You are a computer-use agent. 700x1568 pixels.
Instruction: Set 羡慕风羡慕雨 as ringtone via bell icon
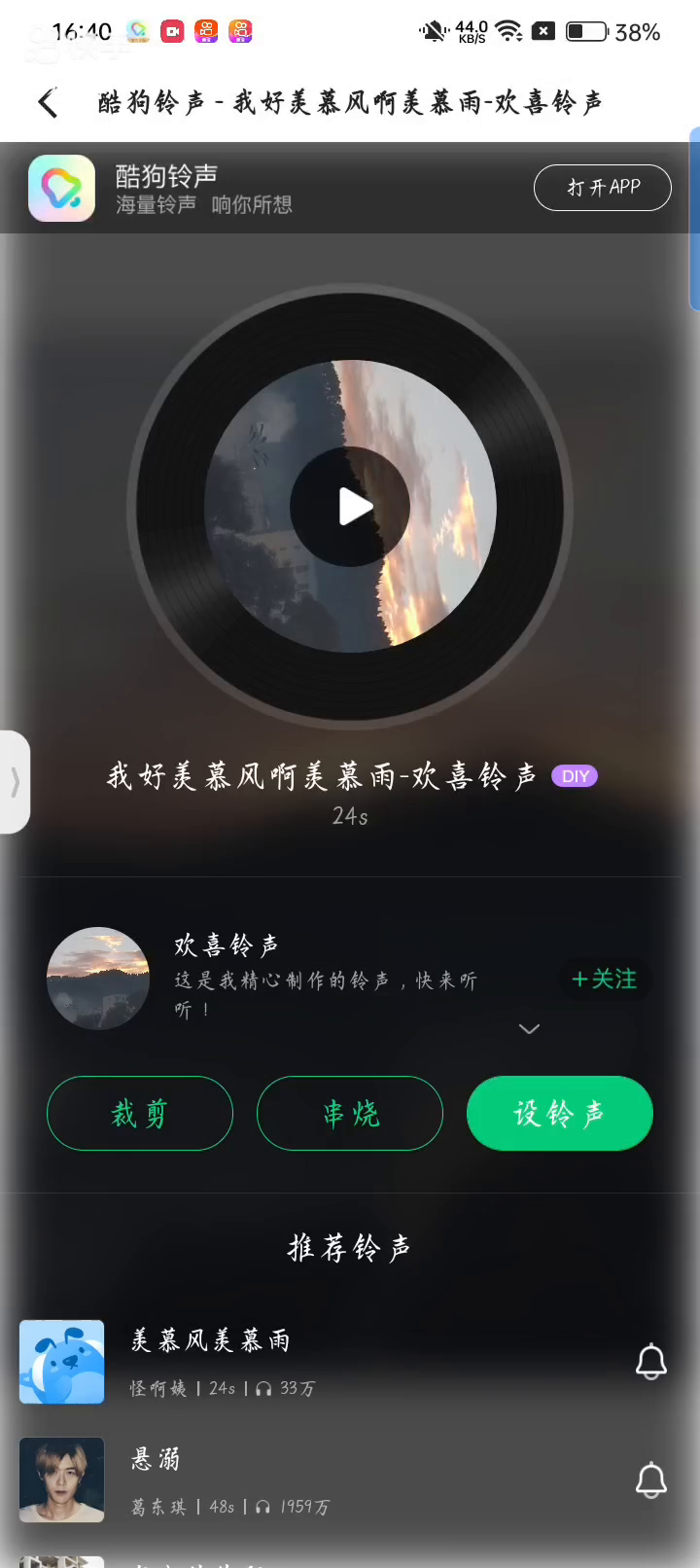click(x=650, y=1362)
